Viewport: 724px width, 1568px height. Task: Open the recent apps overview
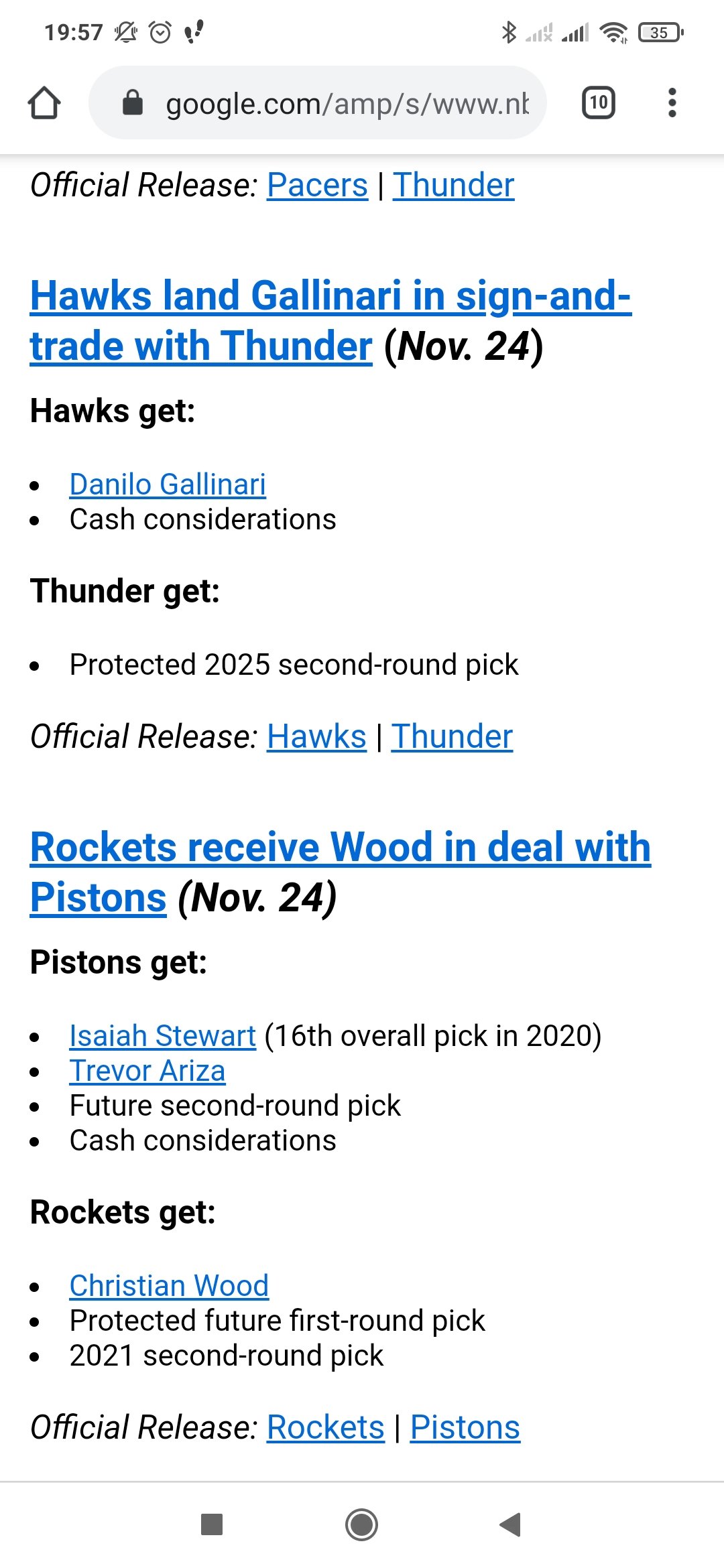point(212,1524)
